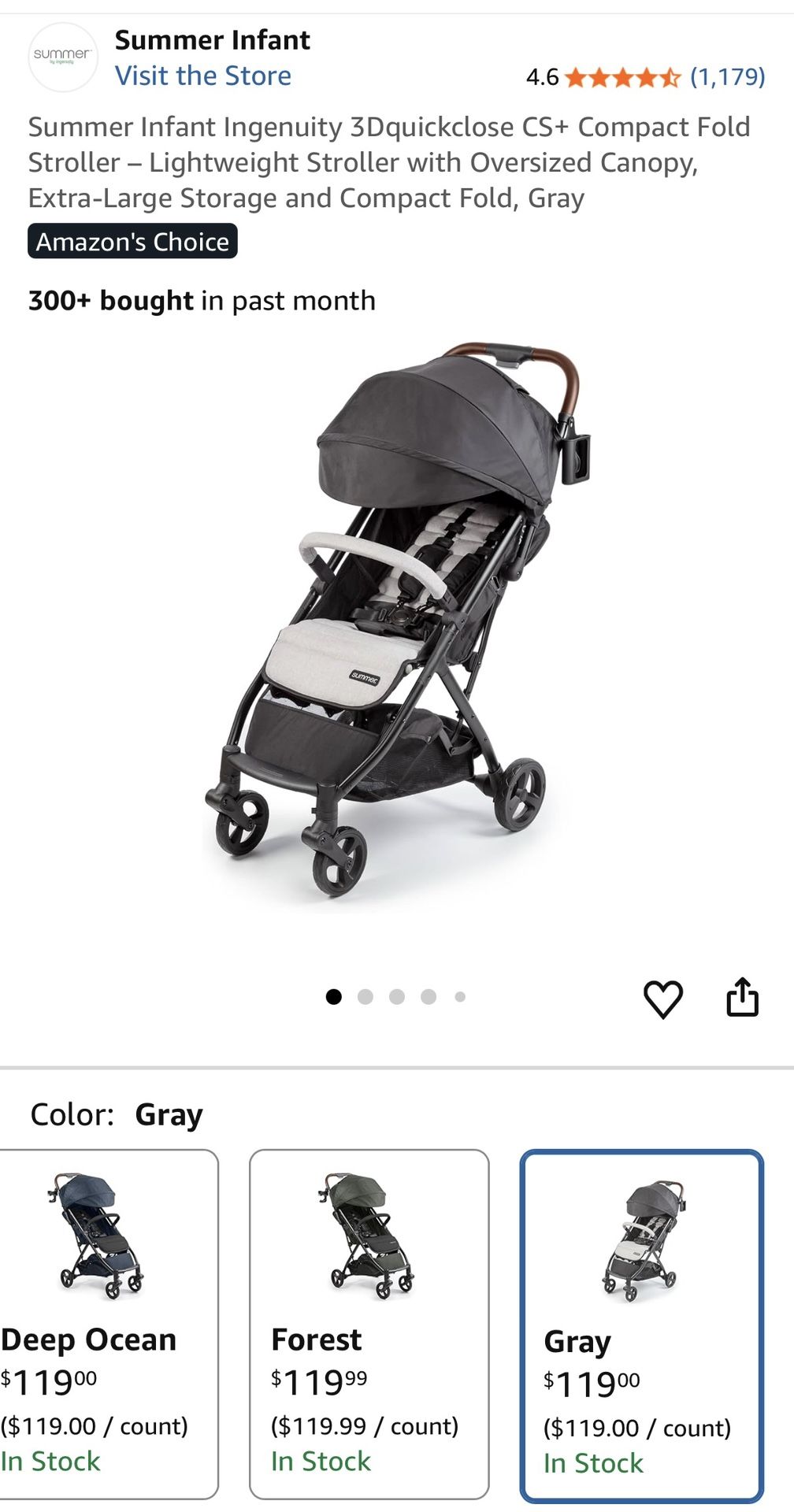Viewport: 794px width, 1512px height.
Task: Visit the Summer Infant store
Action: point(202,76)
